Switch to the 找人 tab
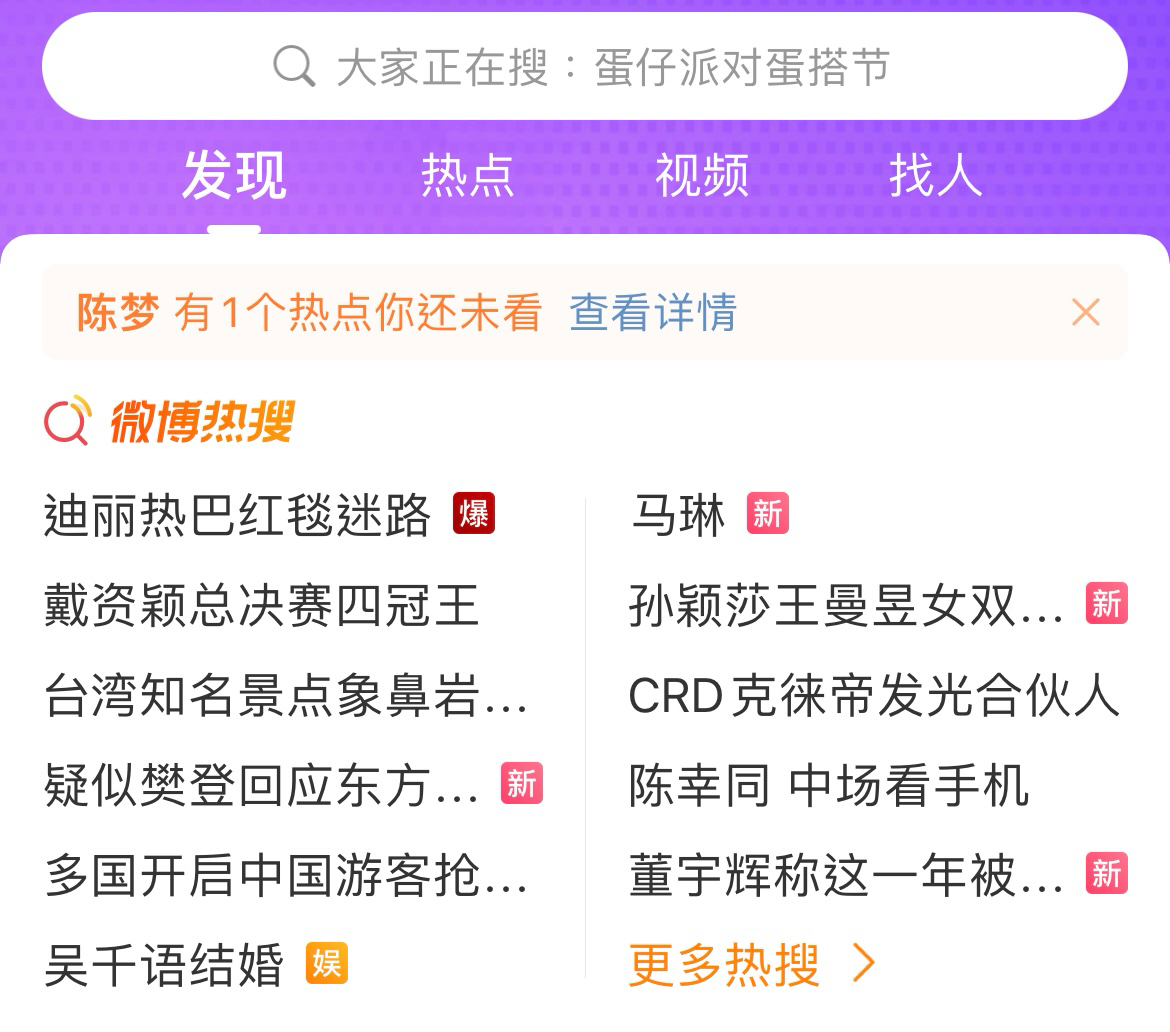1170x1032 pixels. (935, 176)
